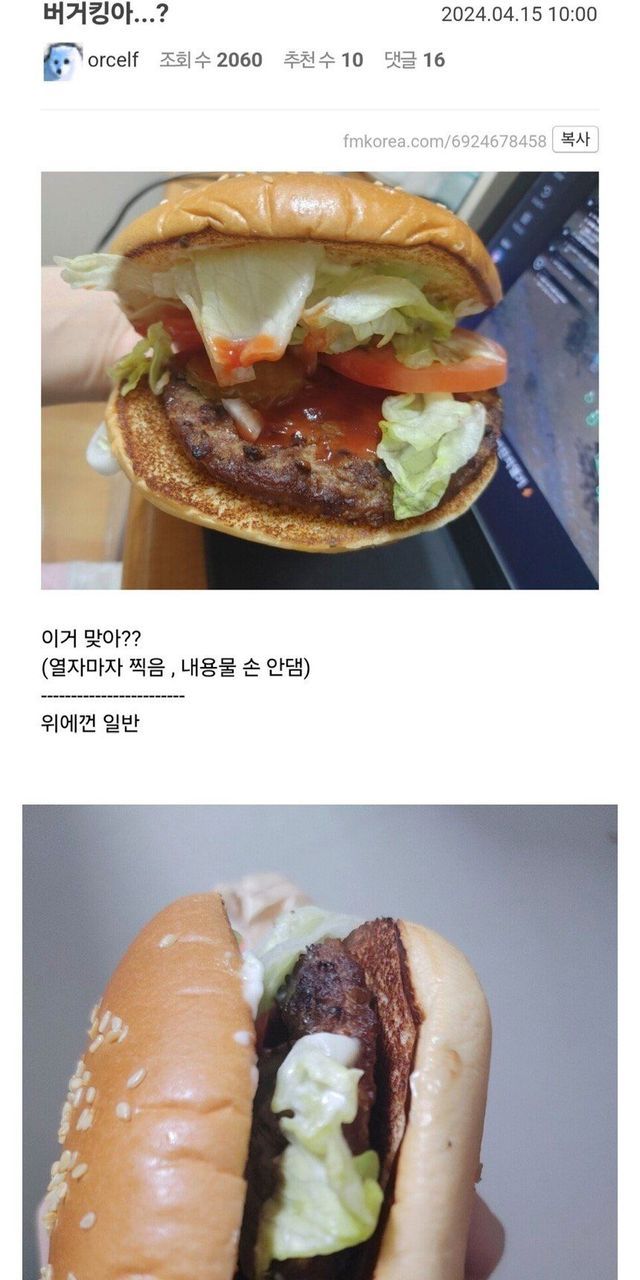Enlarge the second burger photo with sesame bun
The image size is (640, 1280).
[319, 1040]
